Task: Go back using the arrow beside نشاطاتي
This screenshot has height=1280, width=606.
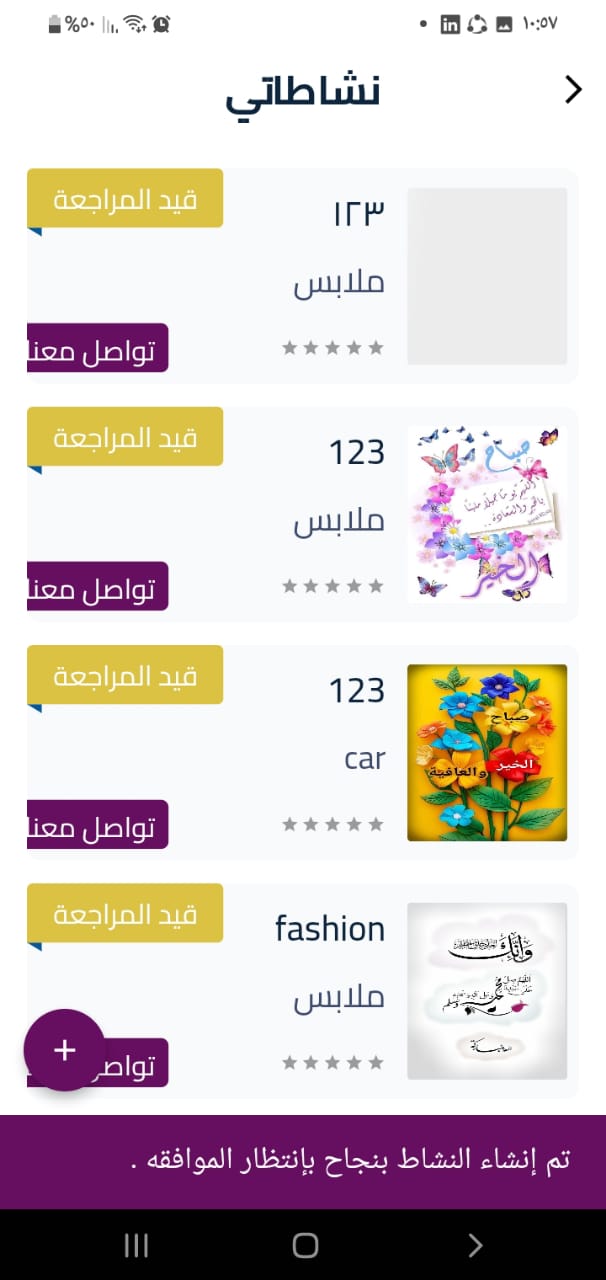Action: coord(573,90)
